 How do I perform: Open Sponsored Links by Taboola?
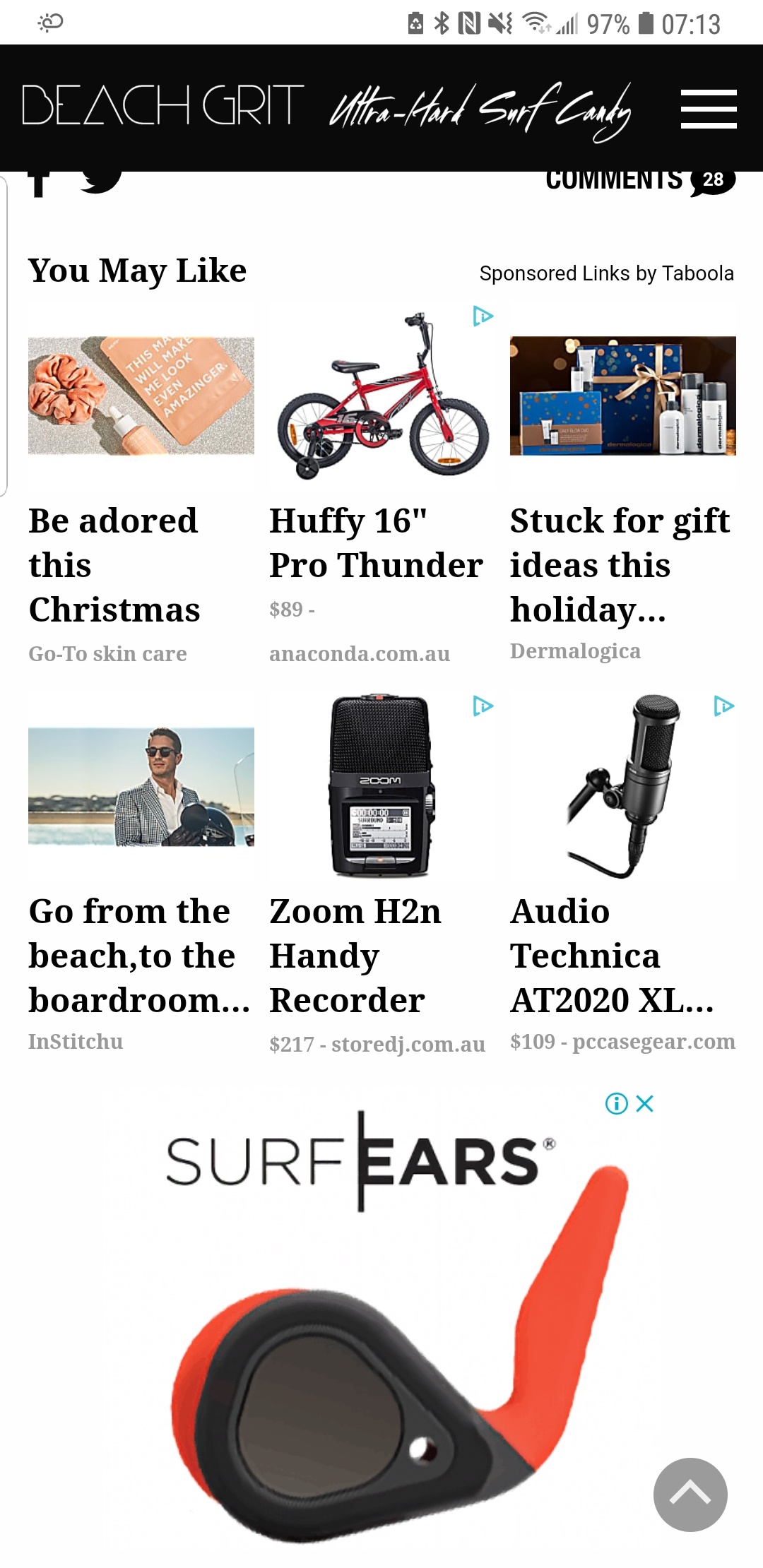click(606, 273)
